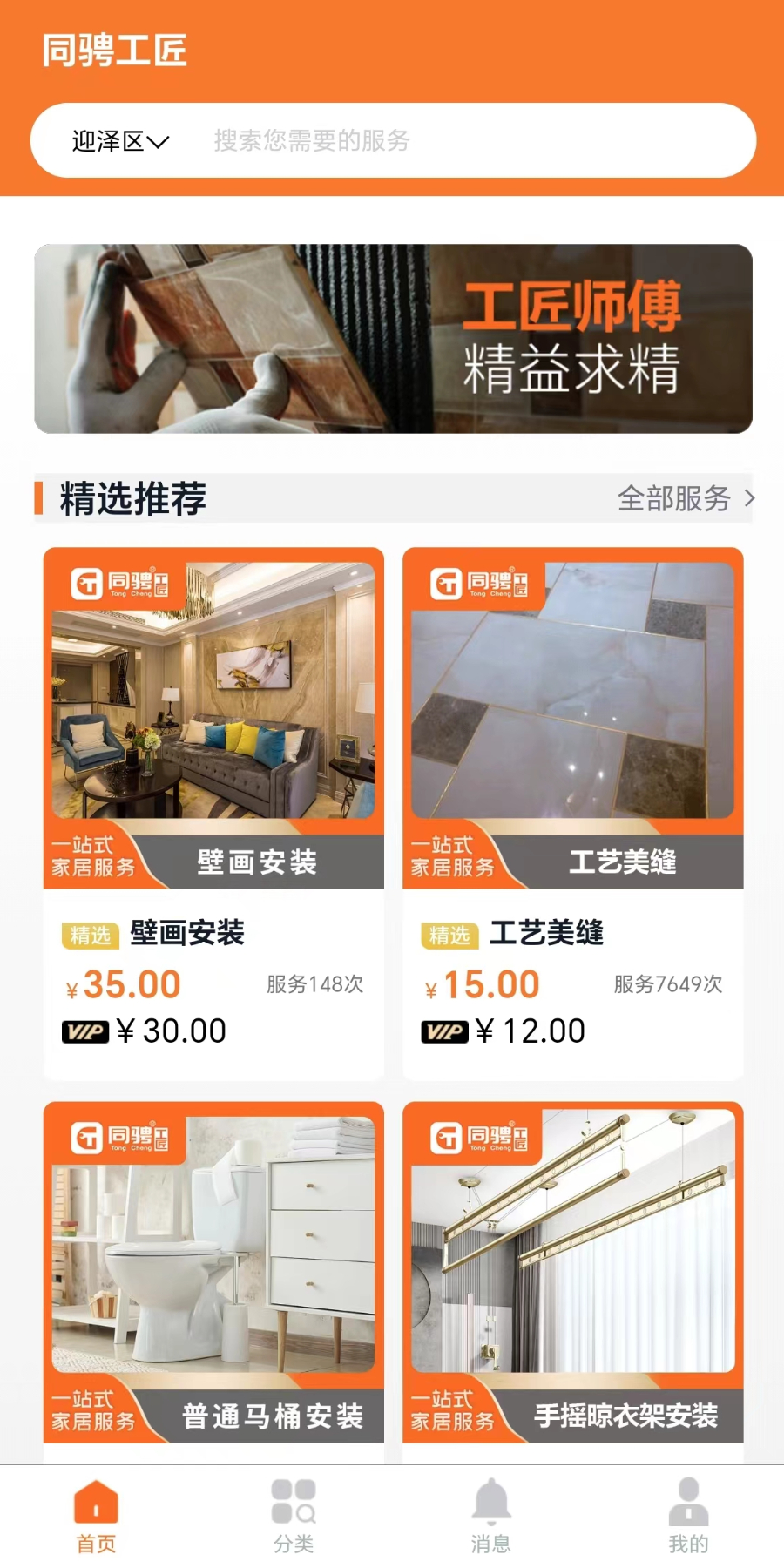The image size is (784, 1568).
Task: Open 全部服务 to view all services
Action: tap(675, 499)
